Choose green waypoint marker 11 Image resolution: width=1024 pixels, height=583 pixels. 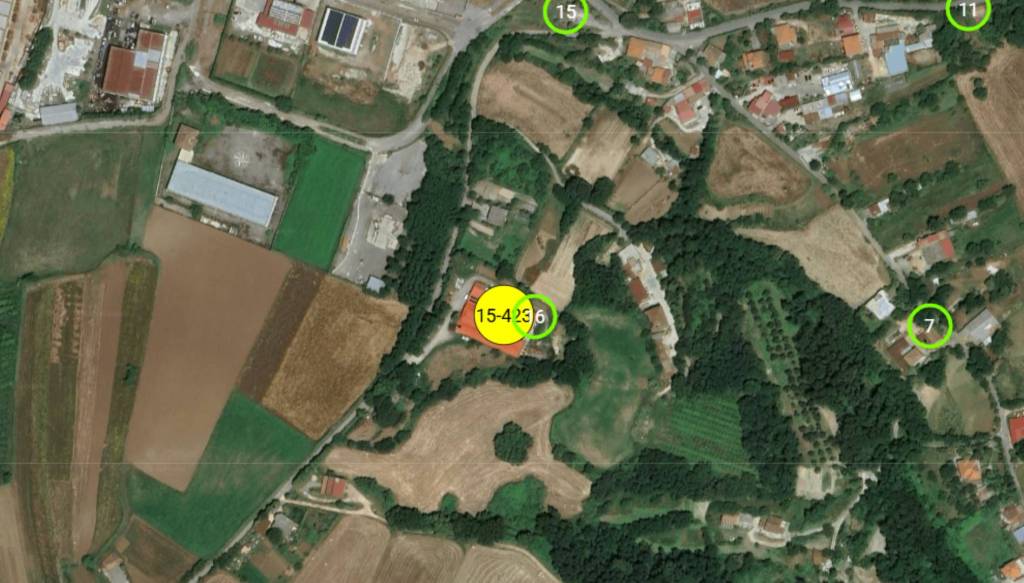pyautogui.click(x=967, y=11)
